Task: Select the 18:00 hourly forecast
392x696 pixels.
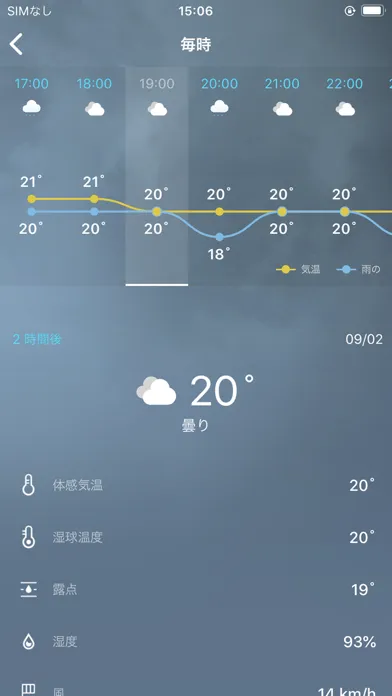Action: pyautogui.click(x=94, y=176)
